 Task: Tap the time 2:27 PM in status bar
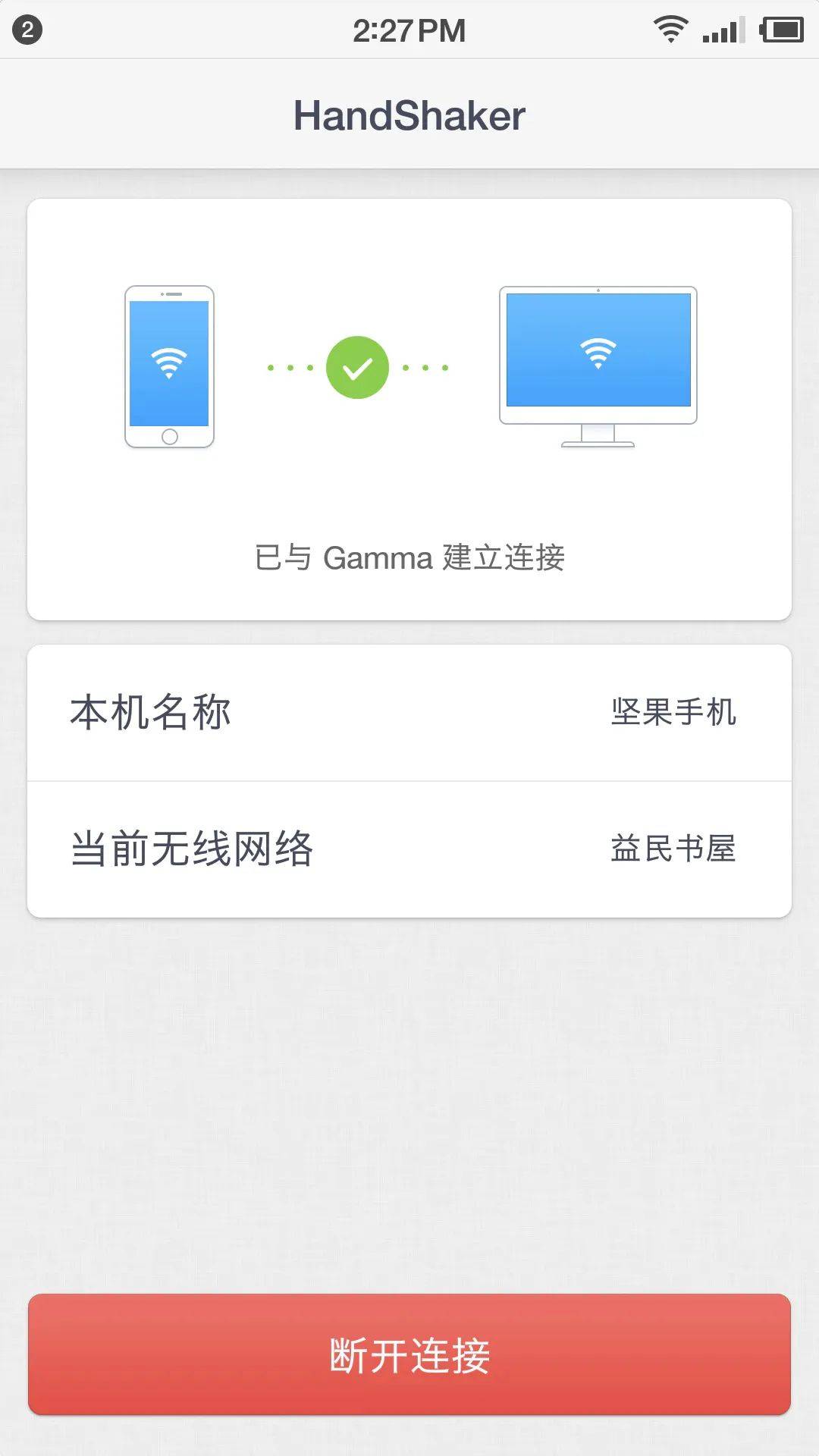point(409,30)
